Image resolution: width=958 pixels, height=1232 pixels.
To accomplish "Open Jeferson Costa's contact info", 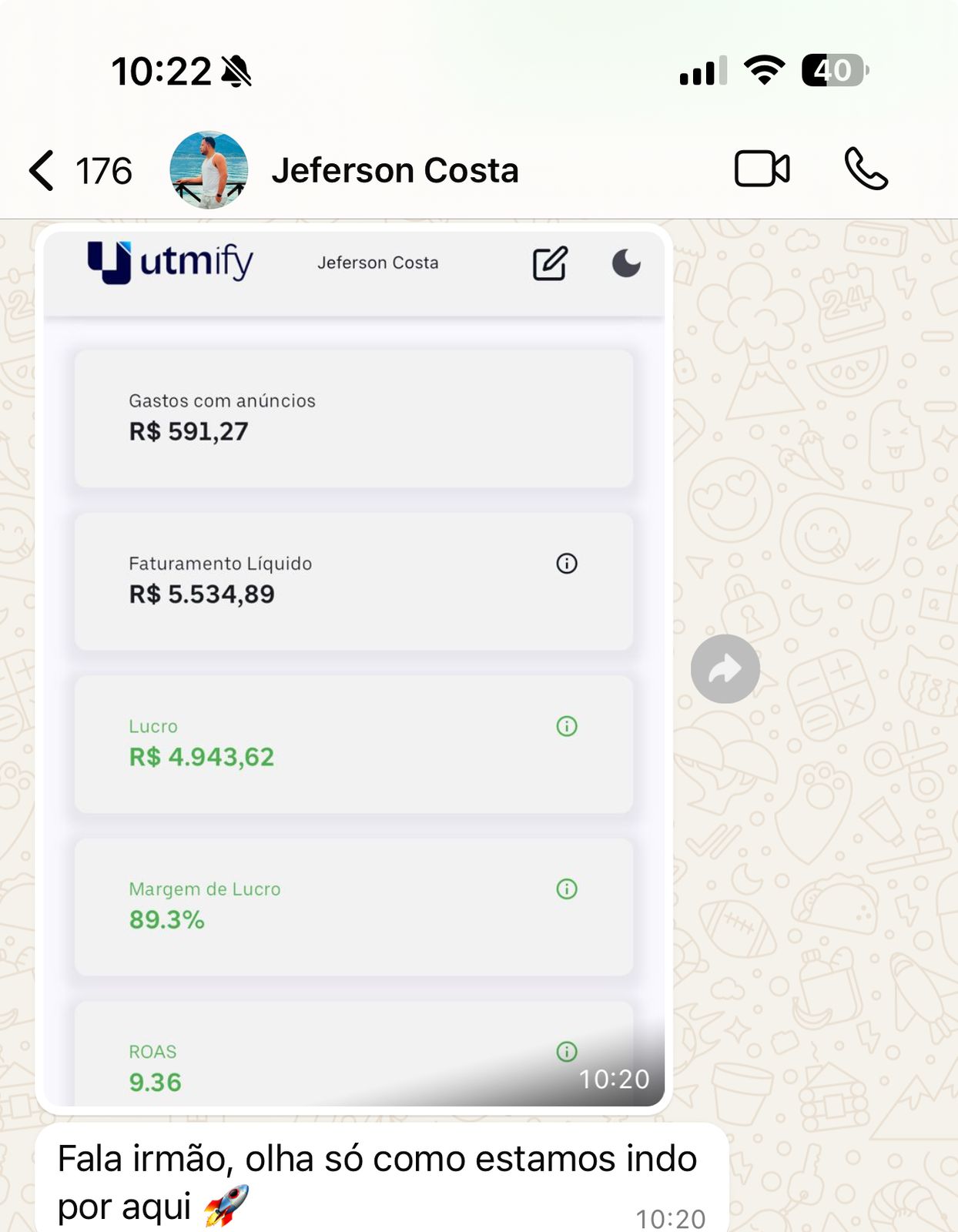I will (x=394, y=170).
